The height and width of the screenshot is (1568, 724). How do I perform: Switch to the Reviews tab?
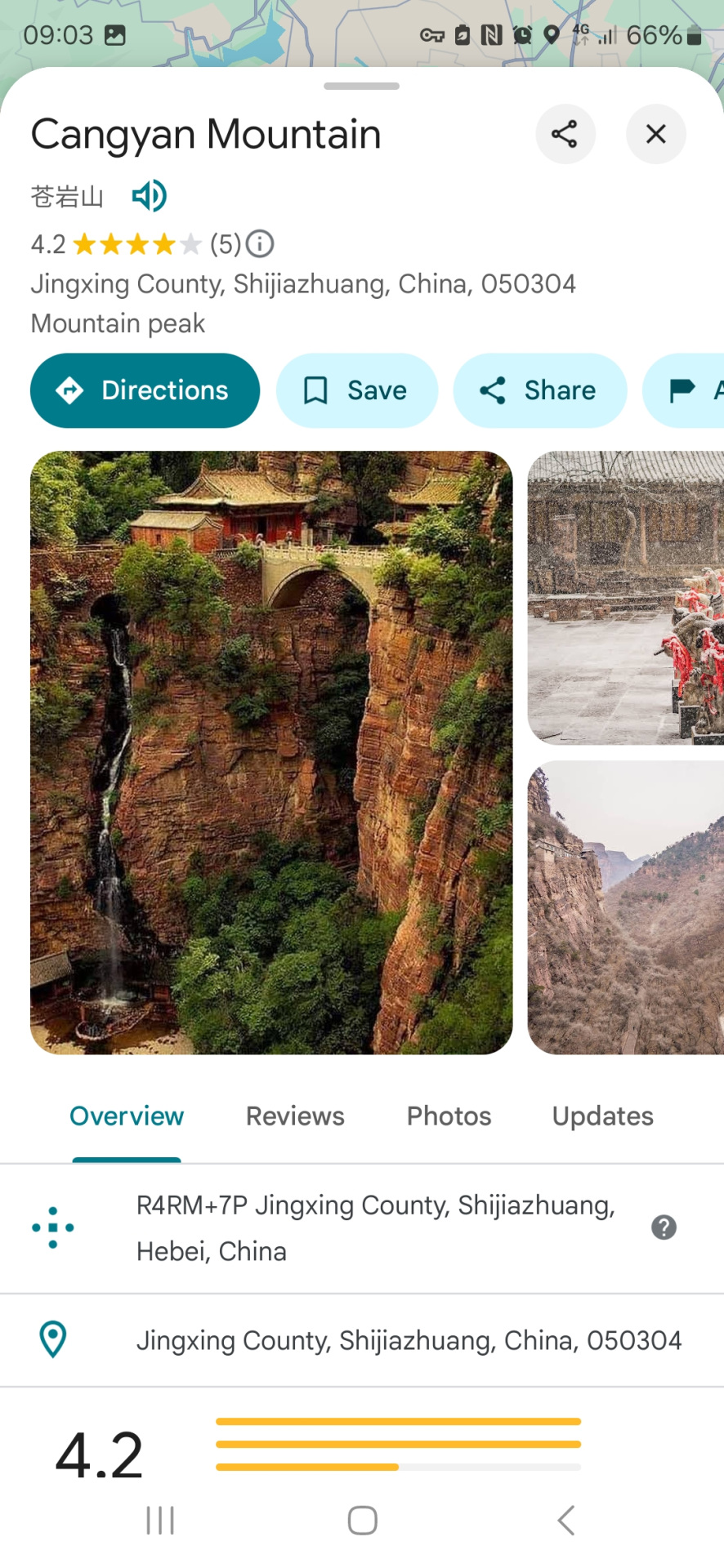(295, 1116)
